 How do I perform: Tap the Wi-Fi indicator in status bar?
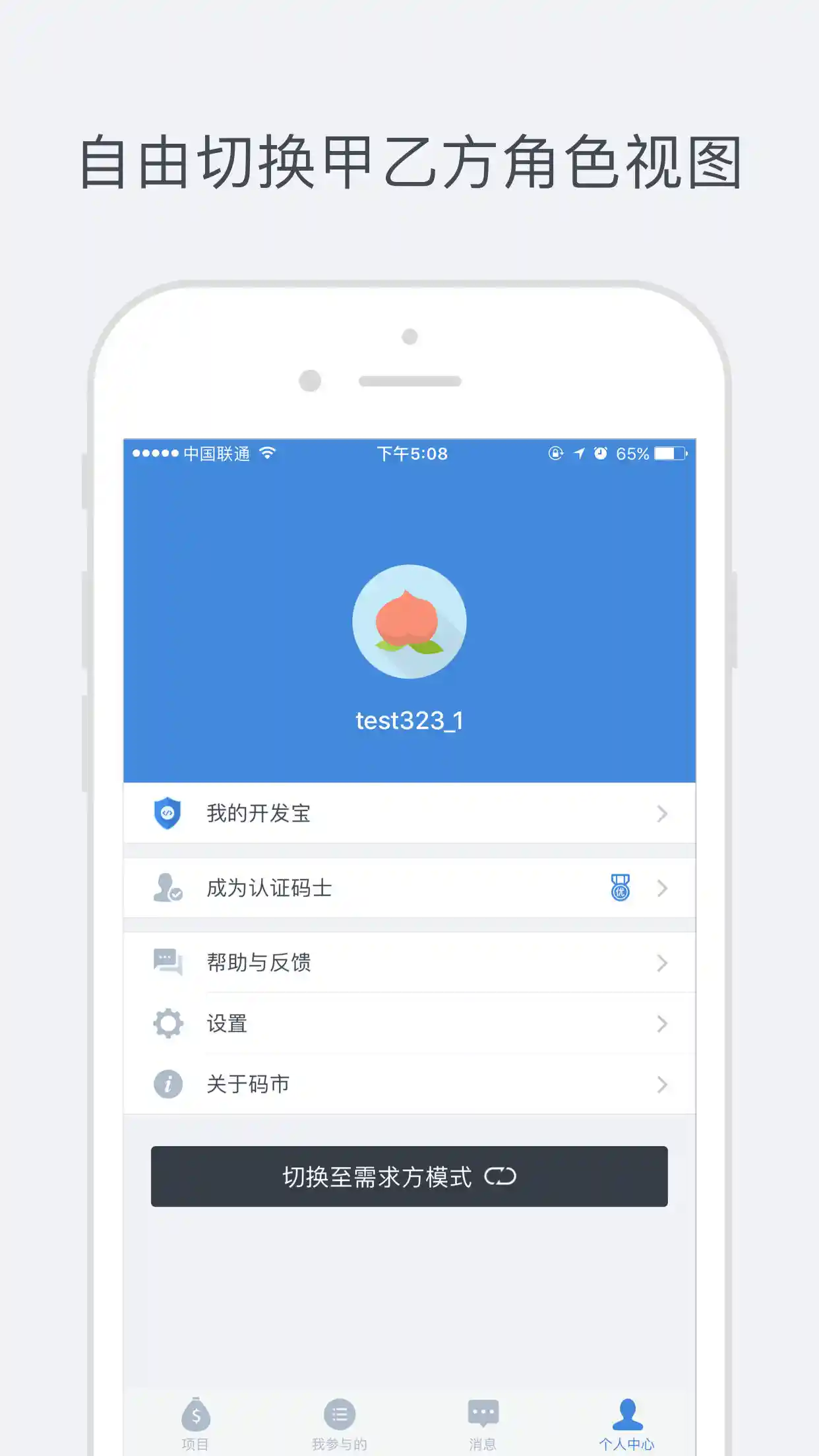pyautogui.click(x=266, y=454)
